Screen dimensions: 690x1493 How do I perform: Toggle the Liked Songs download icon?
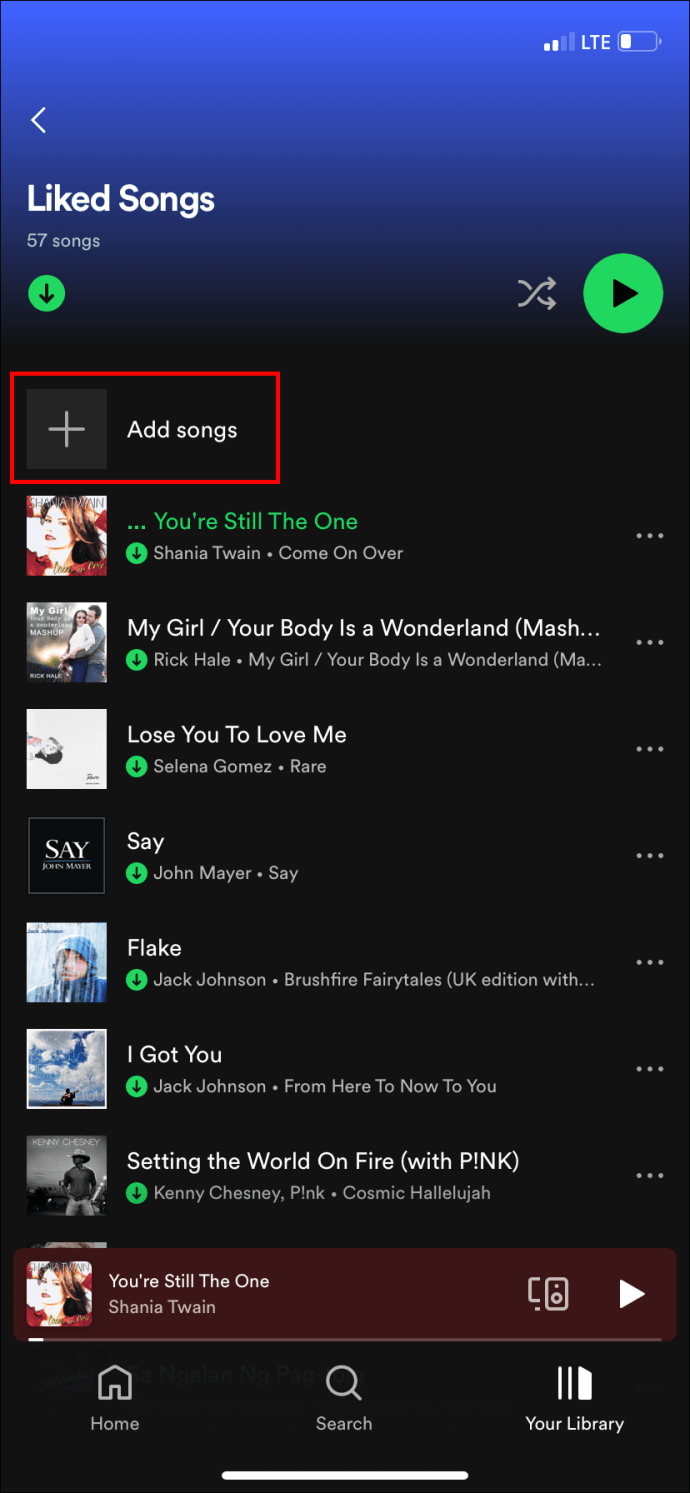[47, 294]
